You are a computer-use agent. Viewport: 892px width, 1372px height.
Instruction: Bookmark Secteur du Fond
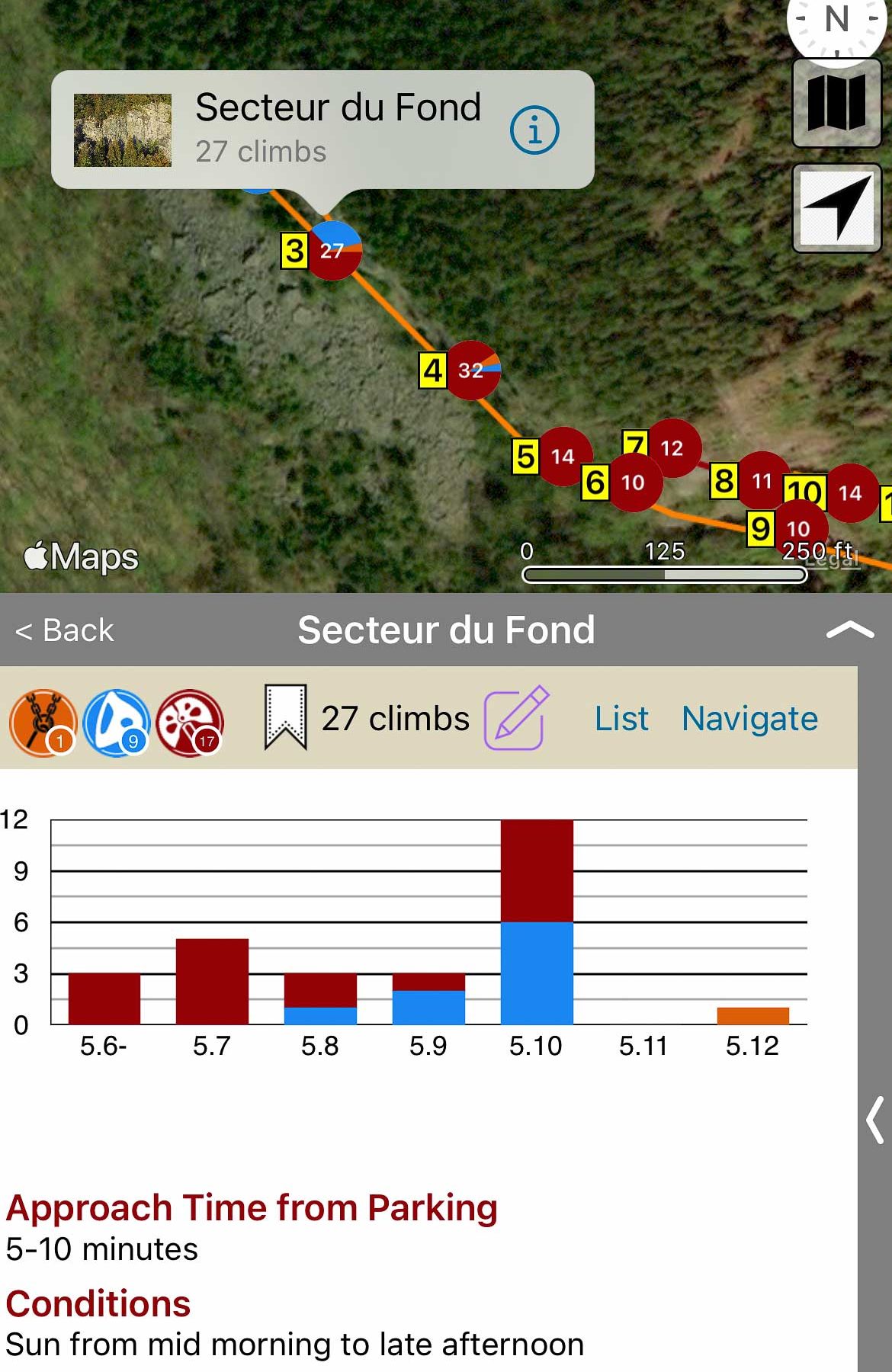[x=285, y=717]
